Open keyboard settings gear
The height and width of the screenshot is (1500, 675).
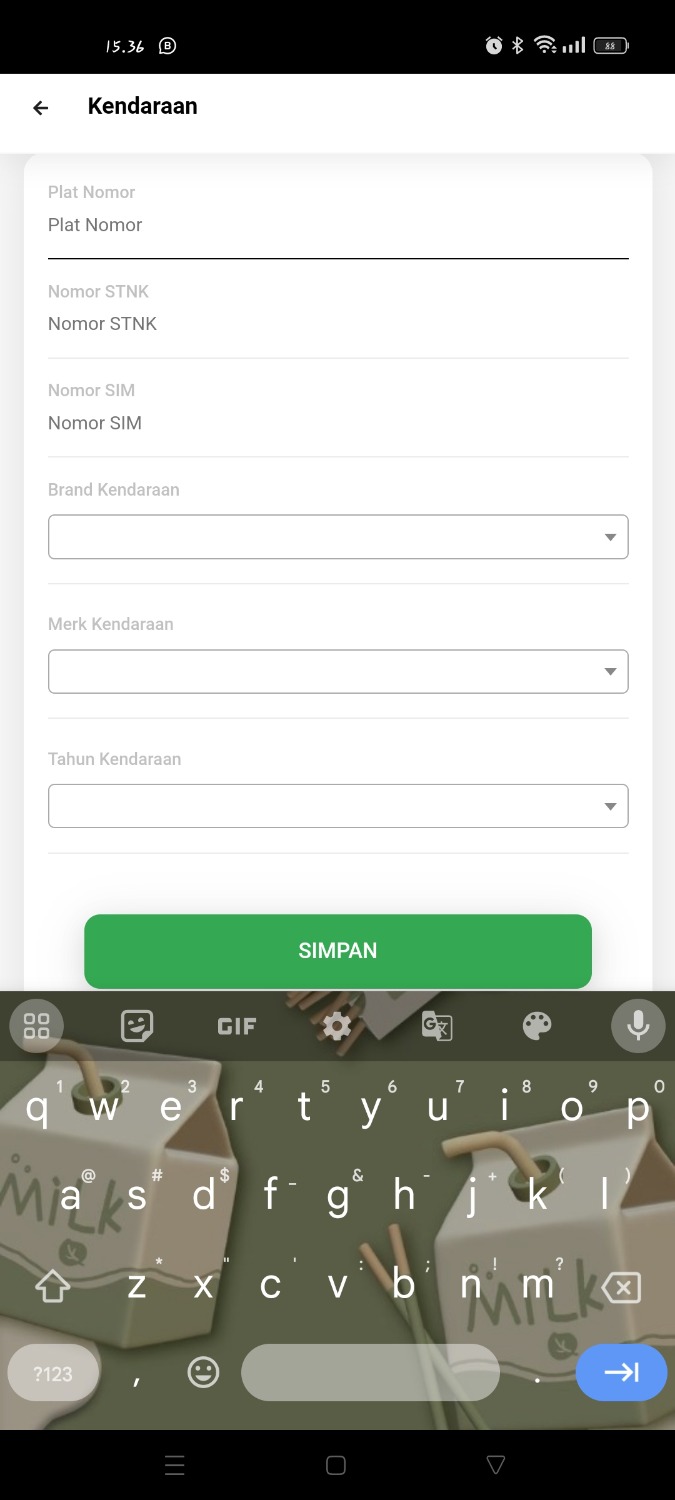[x=337, y=1026]
